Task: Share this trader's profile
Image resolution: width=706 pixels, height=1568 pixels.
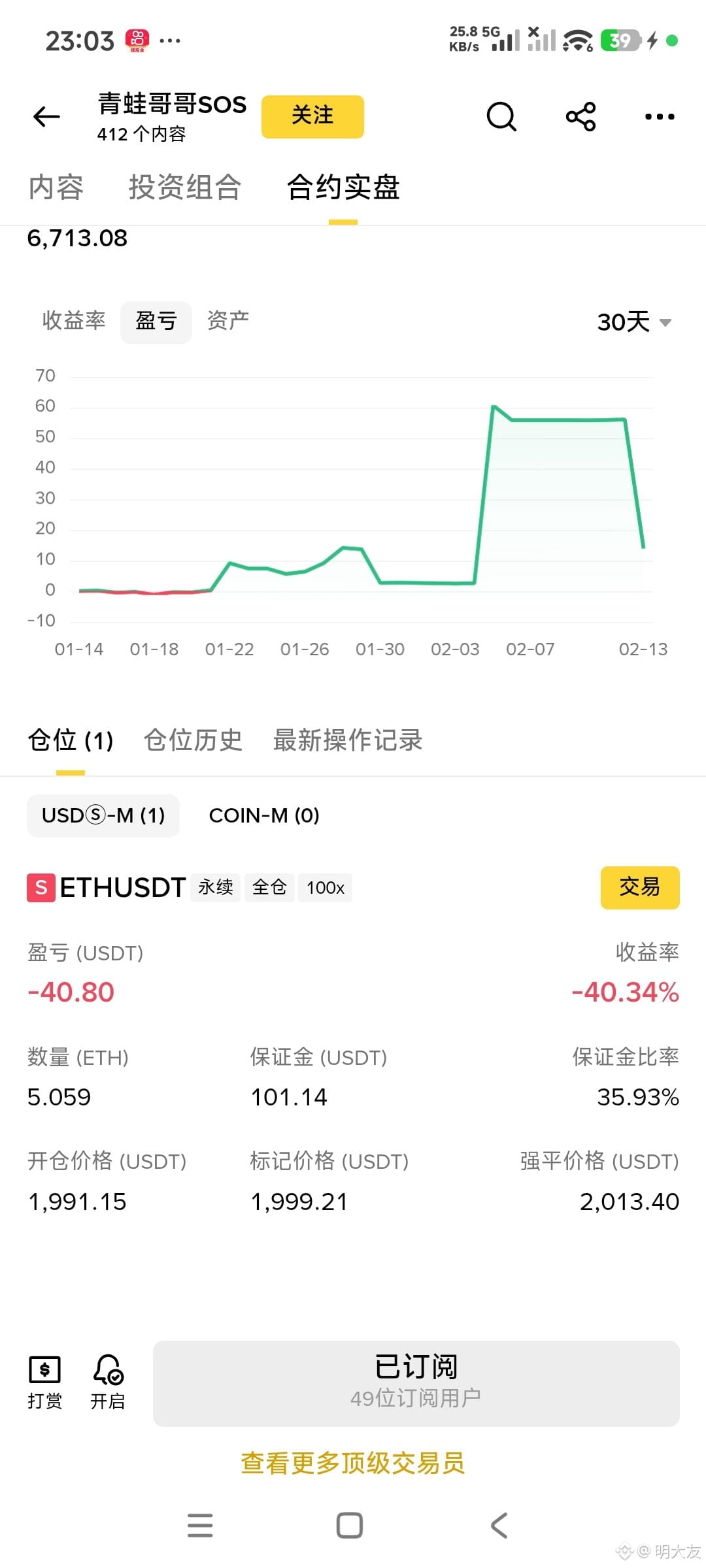Action: [580, 117]
